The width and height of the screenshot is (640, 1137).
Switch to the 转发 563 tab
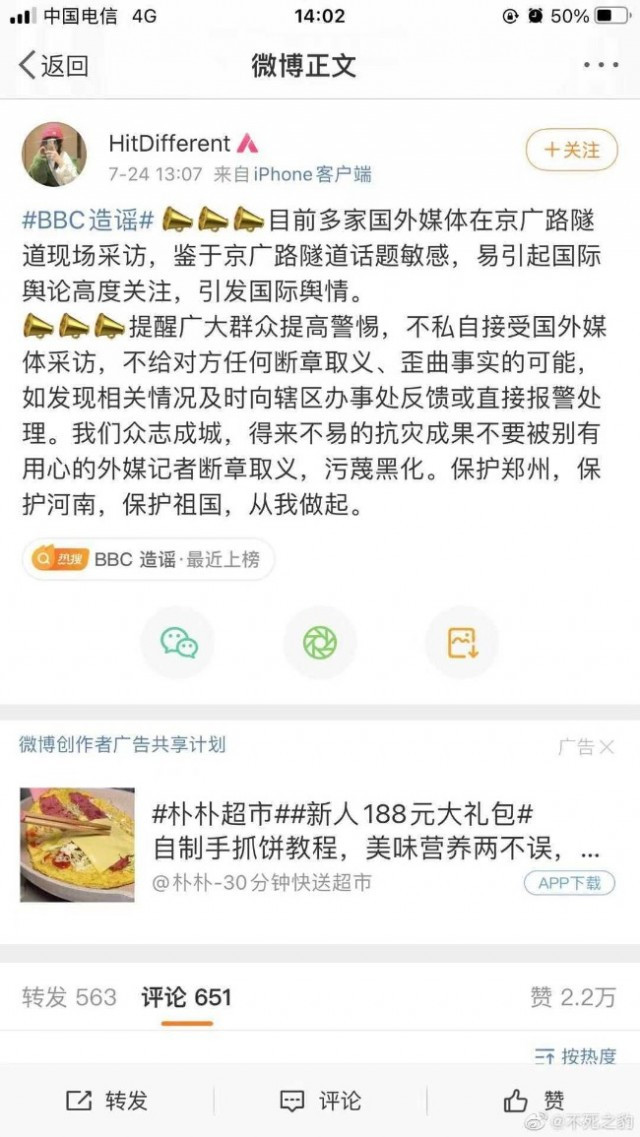(x=69, y=997)
